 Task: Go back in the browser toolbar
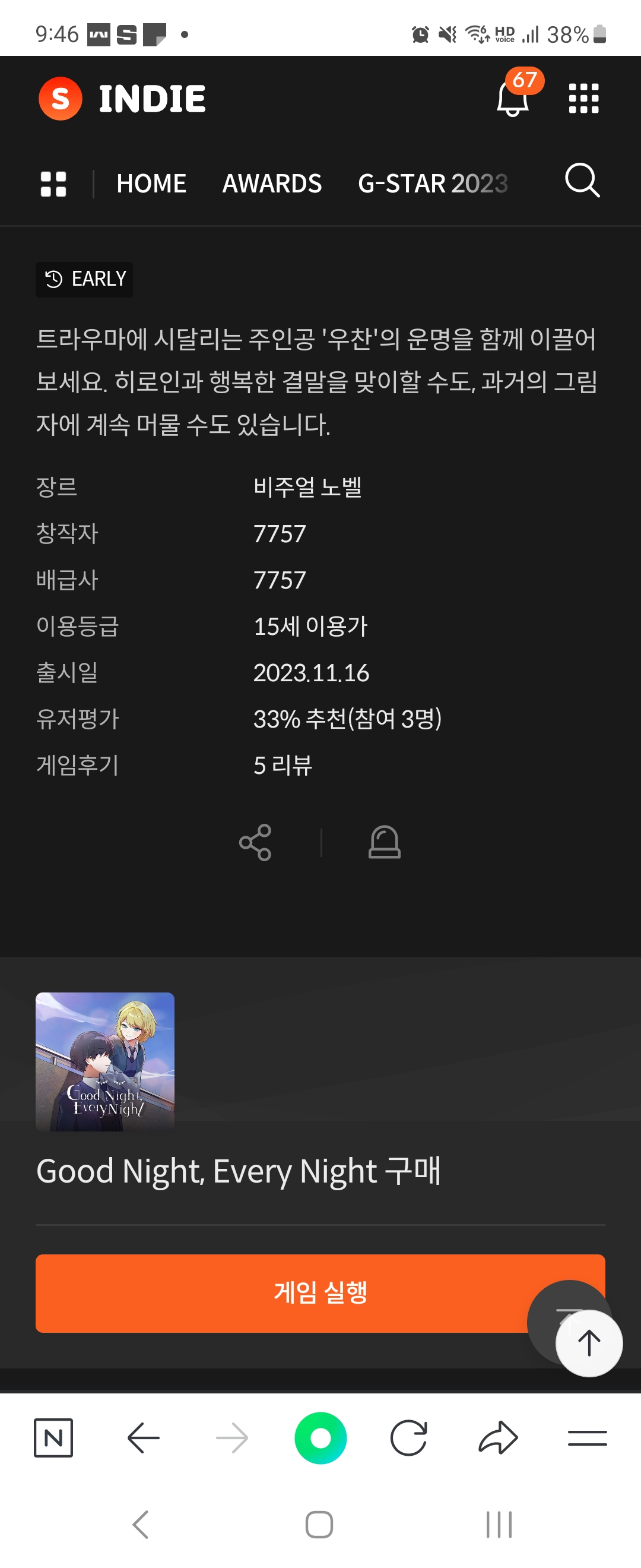[144, 1438]
